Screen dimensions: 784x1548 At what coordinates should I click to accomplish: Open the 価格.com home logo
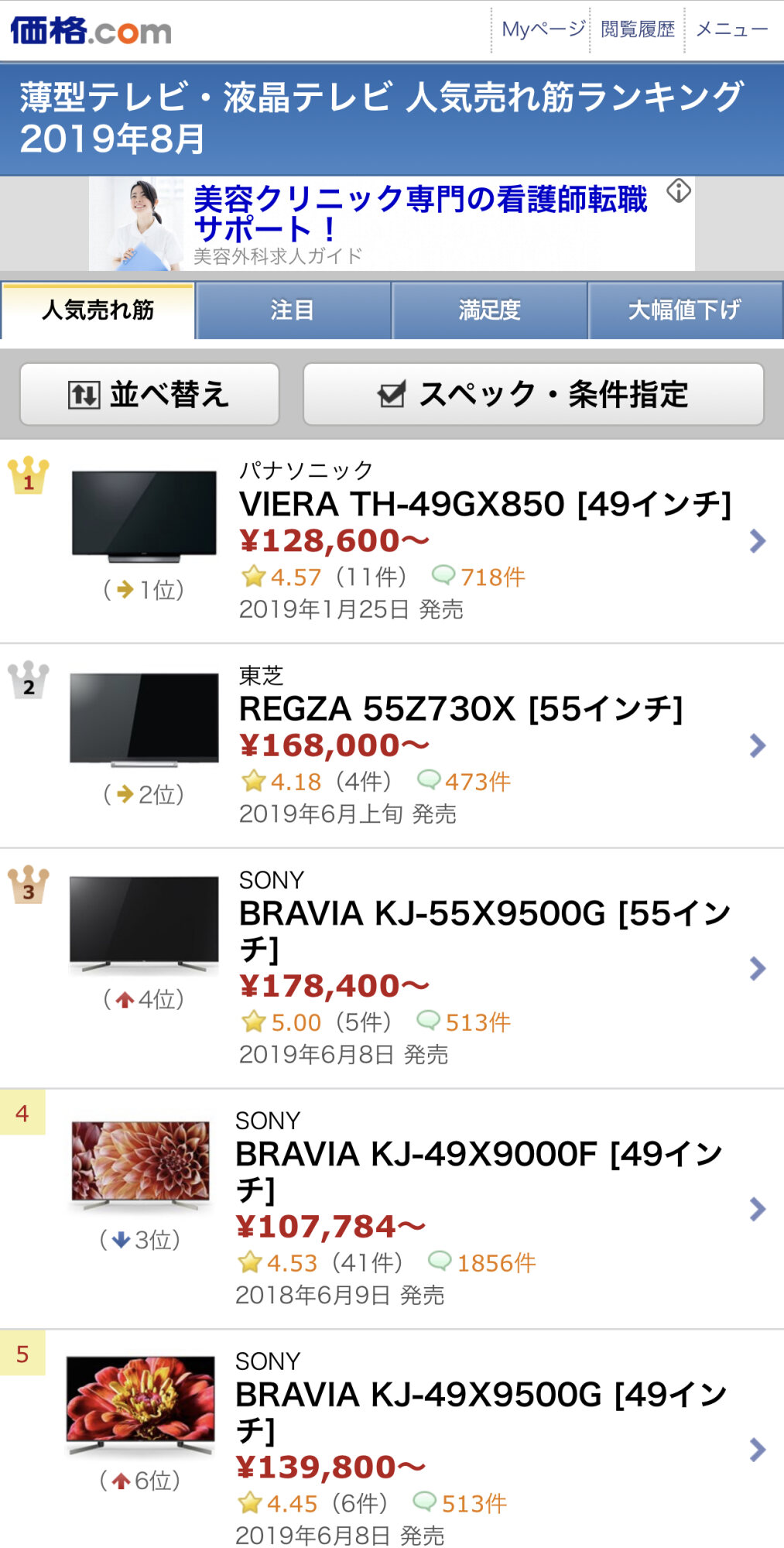[91, 31]
